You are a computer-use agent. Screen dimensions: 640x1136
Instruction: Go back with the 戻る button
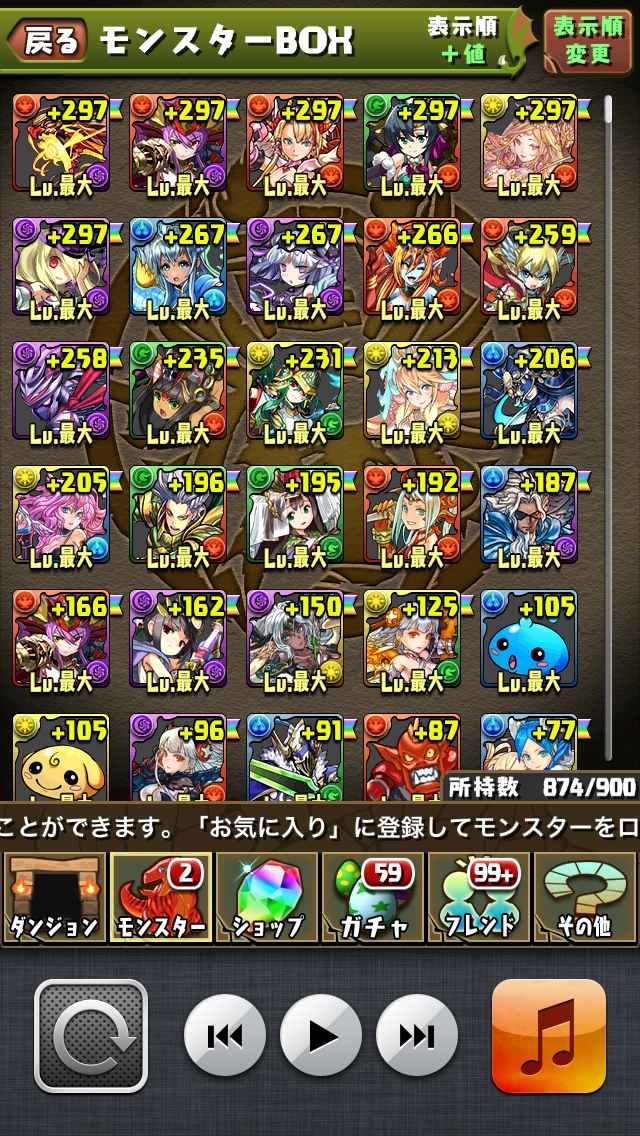point(48,41)
